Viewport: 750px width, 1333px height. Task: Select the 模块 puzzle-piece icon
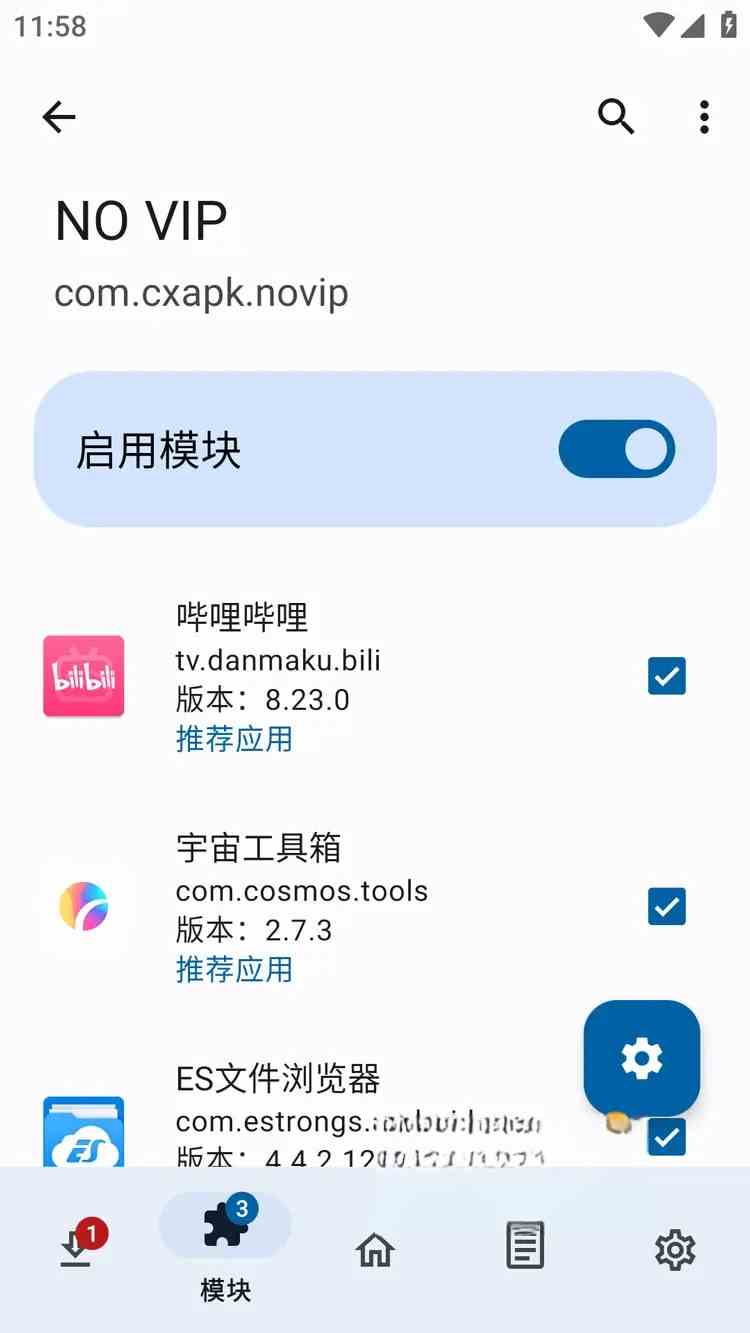point(225,1224)
